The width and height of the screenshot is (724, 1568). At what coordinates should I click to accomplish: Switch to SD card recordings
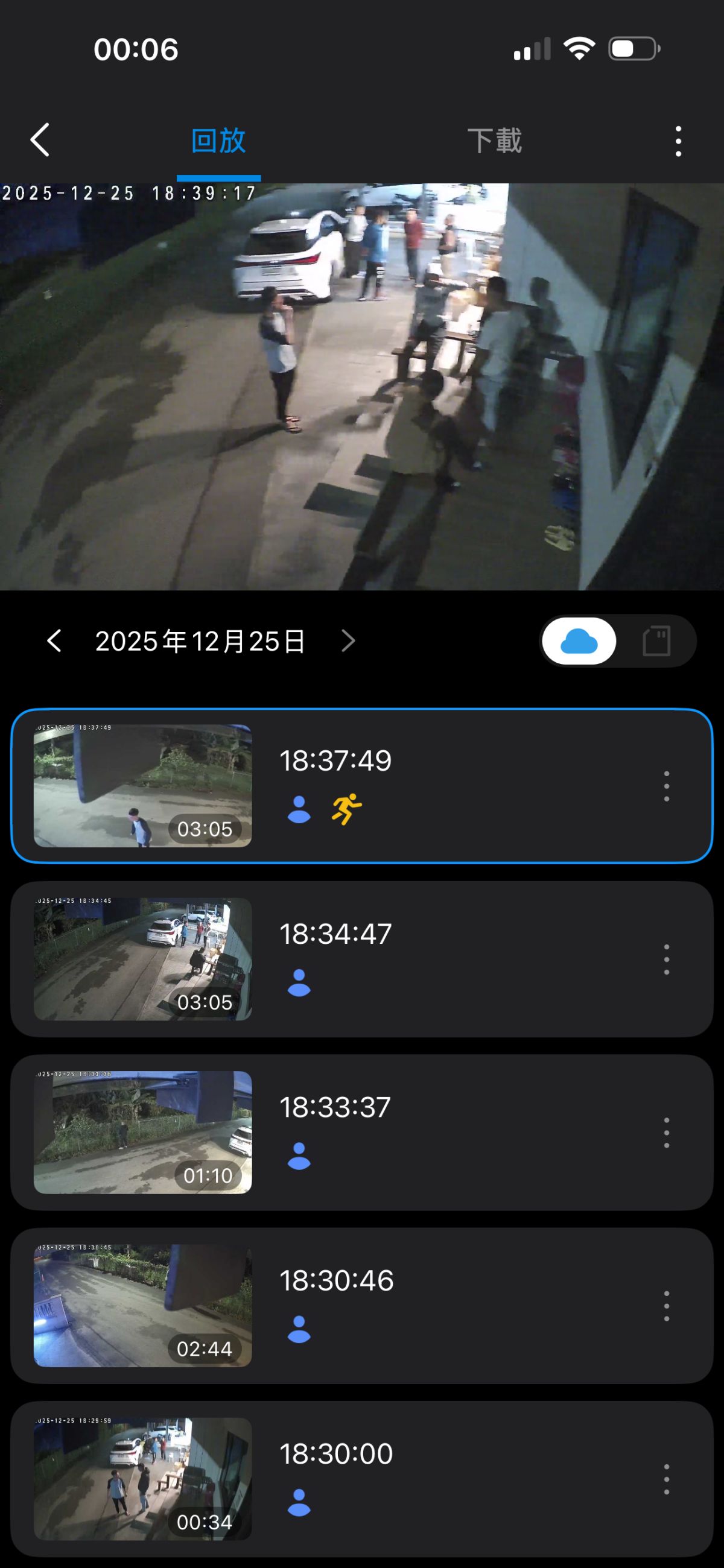click(x=656, y=641)
